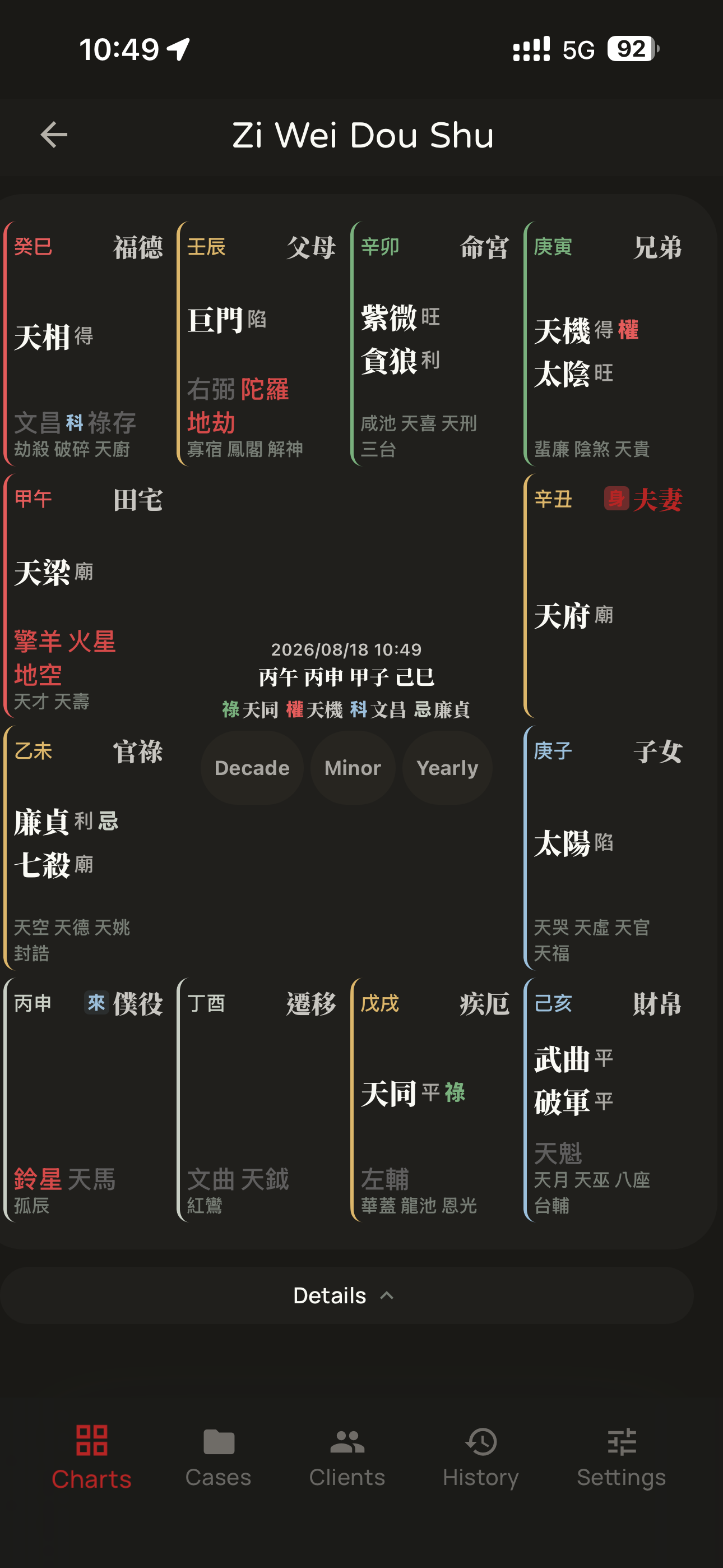This screenshot has height=1568, width=723.
Task: Select the 官祿 palace cell
Action: tap(86, 847)
